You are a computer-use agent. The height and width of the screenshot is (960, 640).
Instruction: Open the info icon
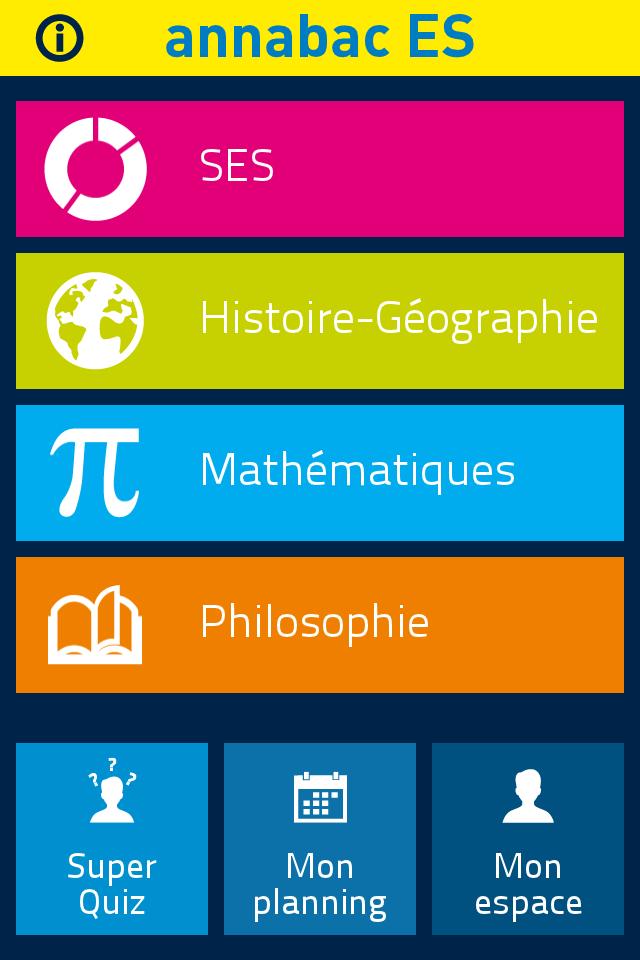coord(59,39)
